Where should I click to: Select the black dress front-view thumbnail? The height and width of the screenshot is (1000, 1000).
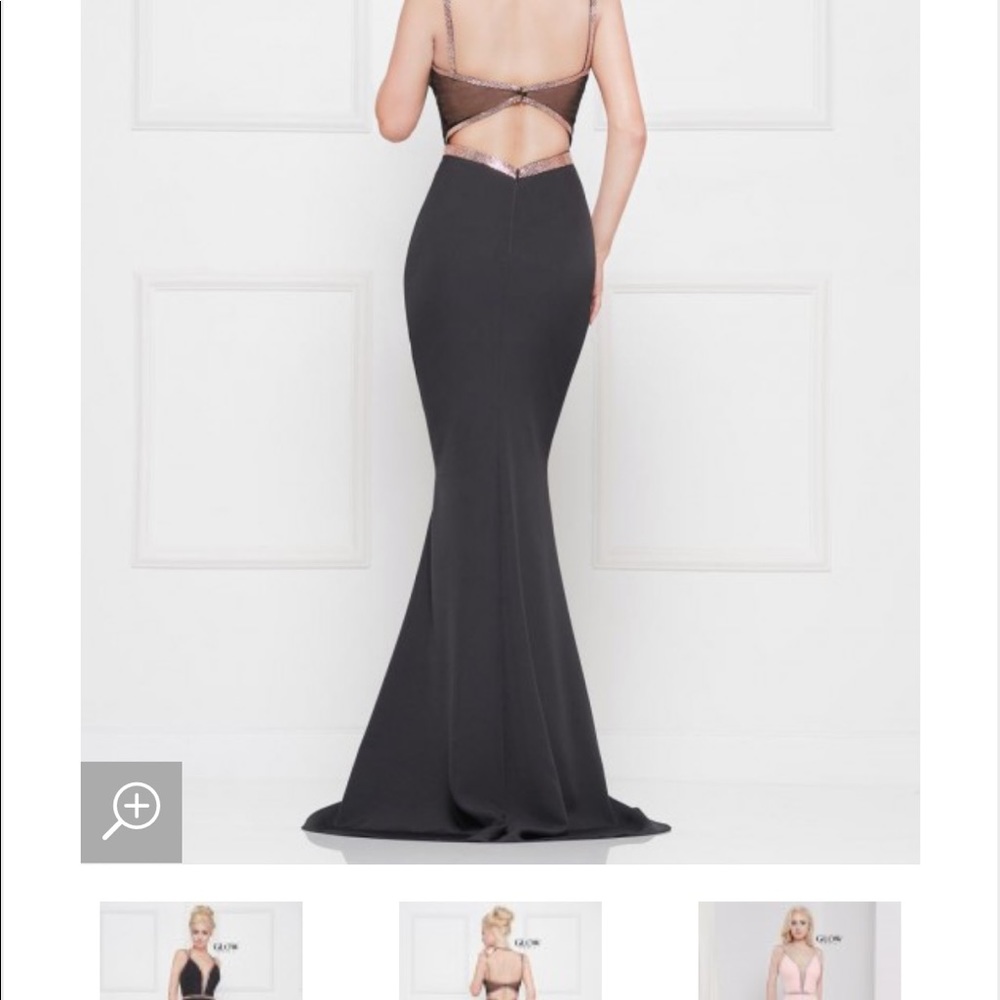point(201,950)
